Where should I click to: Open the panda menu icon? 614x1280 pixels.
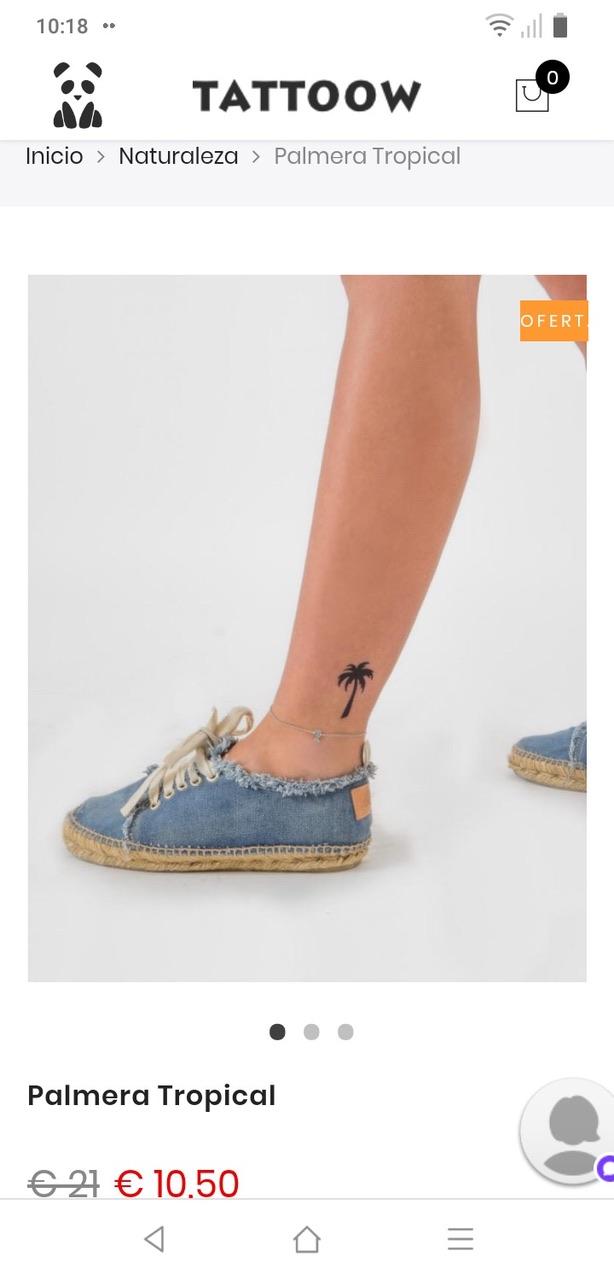(77, 96)
